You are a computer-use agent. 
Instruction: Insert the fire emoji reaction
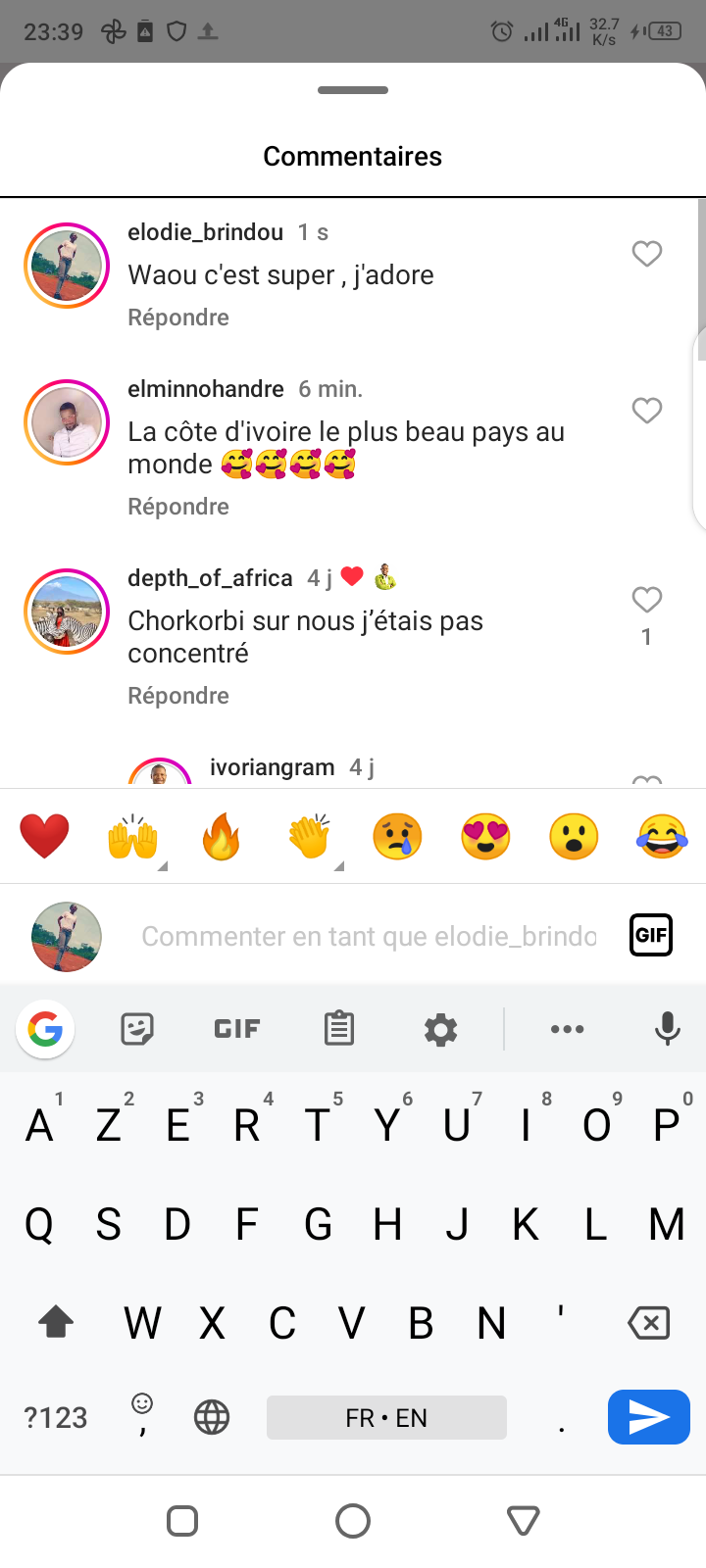tap(221, 837)
